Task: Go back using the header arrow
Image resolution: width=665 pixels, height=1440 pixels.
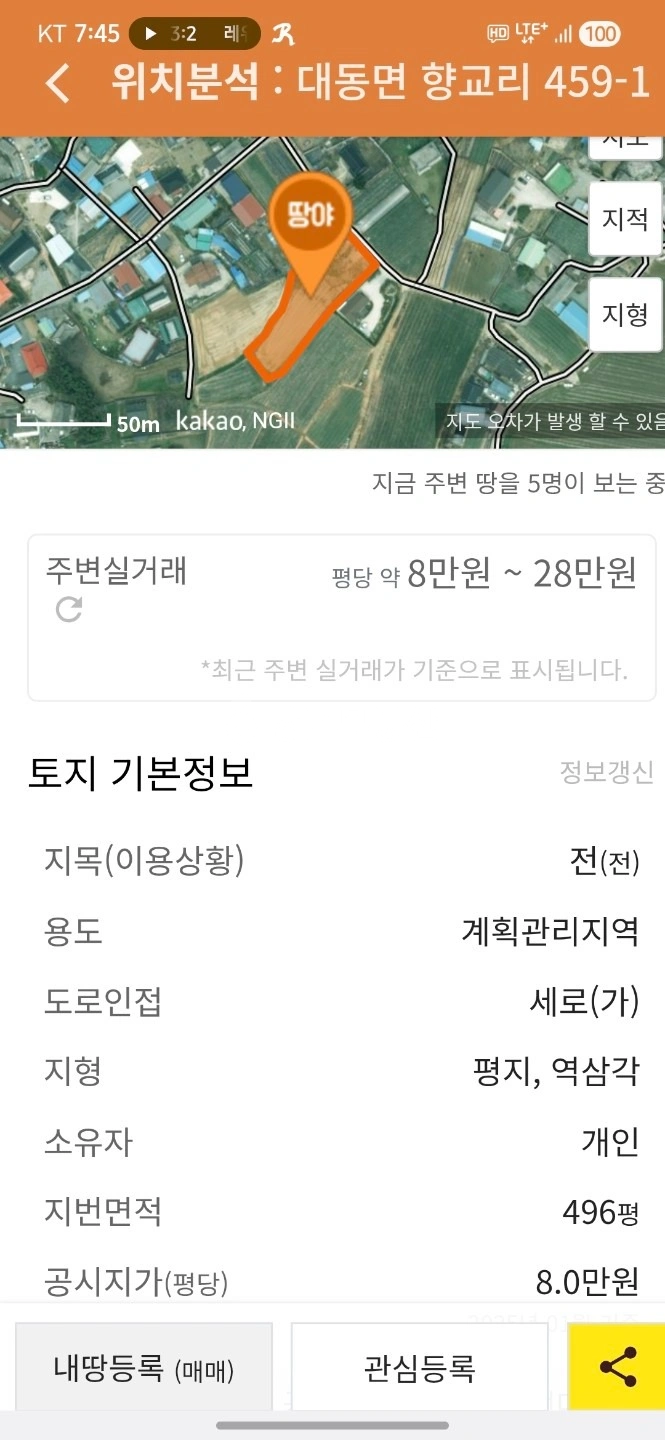Action: 58,84
